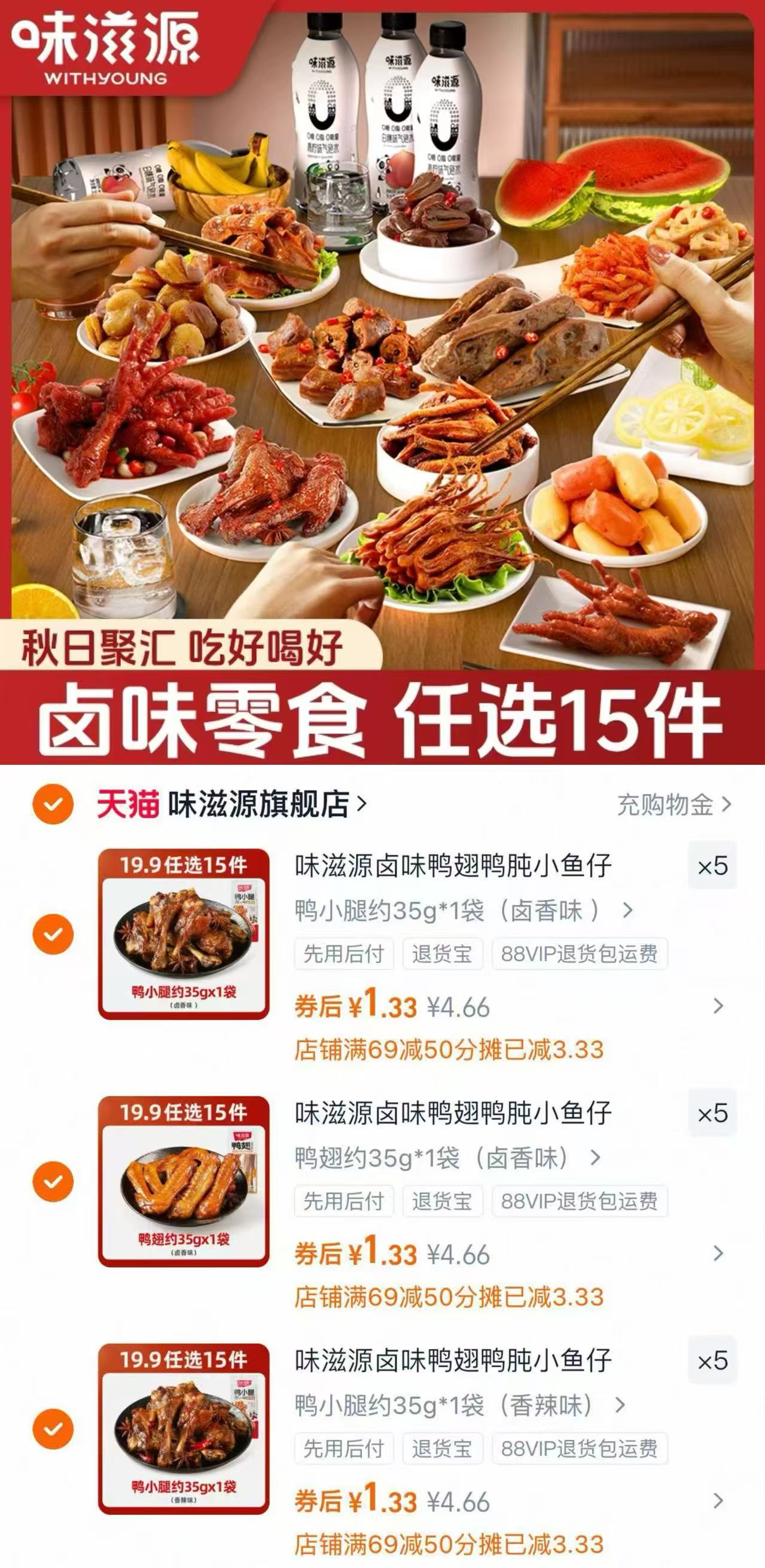This screenshot has width=765, height=1568.
Task: Open the 先用后付 service tag on first item
Action: point(343,956)
